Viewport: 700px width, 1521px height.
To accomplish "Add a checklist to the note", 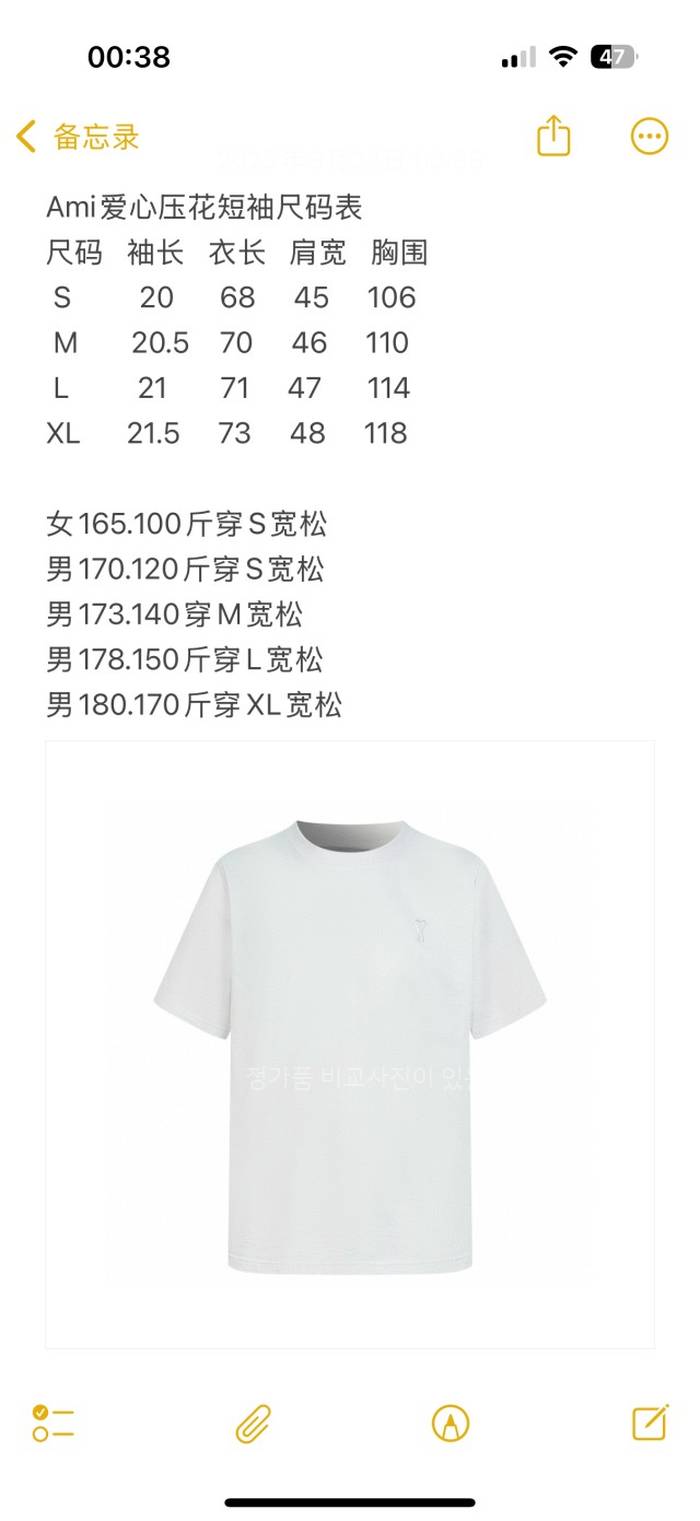I will click(x=53, y=1422).
